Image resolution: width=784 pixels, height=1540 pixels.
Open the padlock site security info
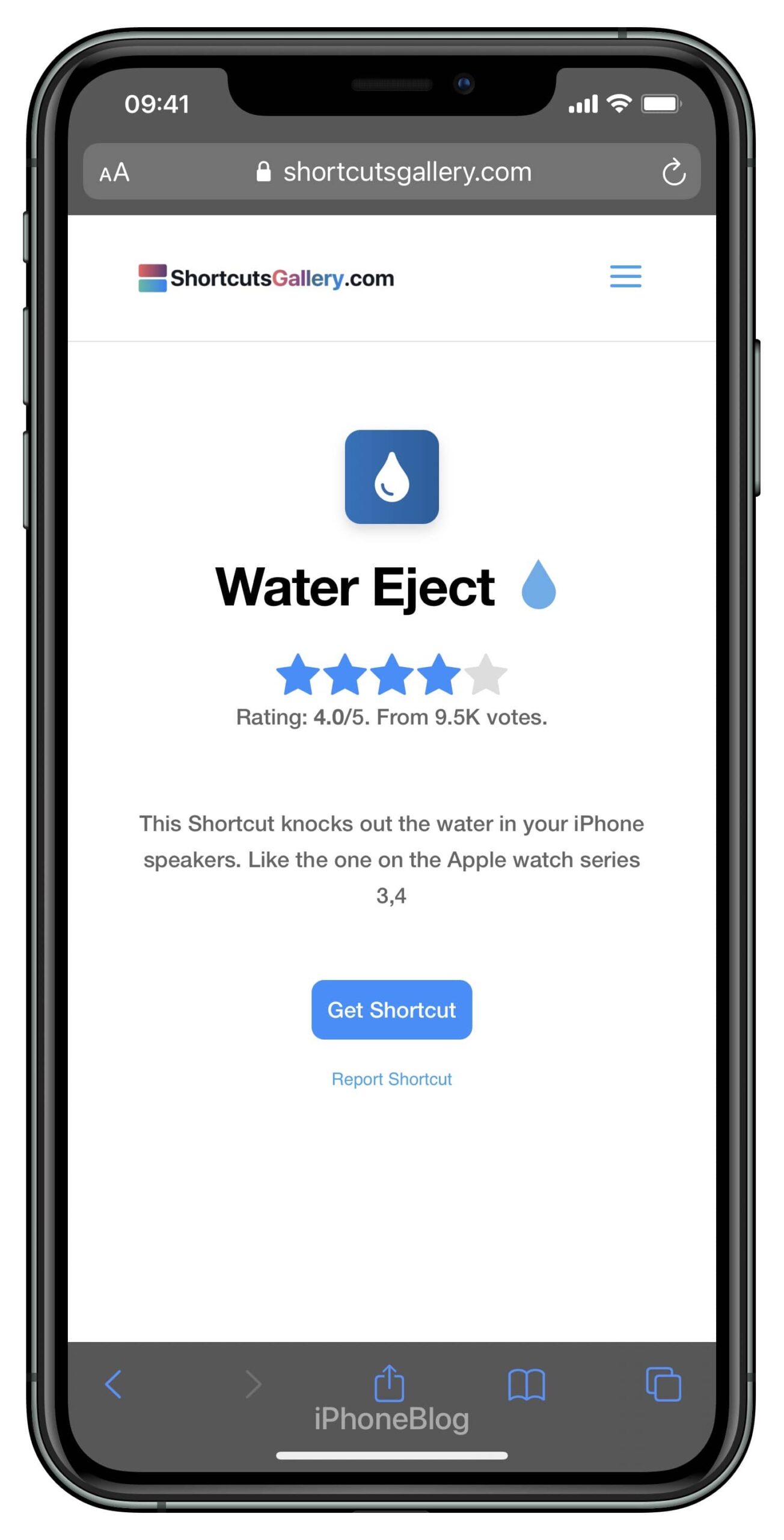click(x=263, y=173)
